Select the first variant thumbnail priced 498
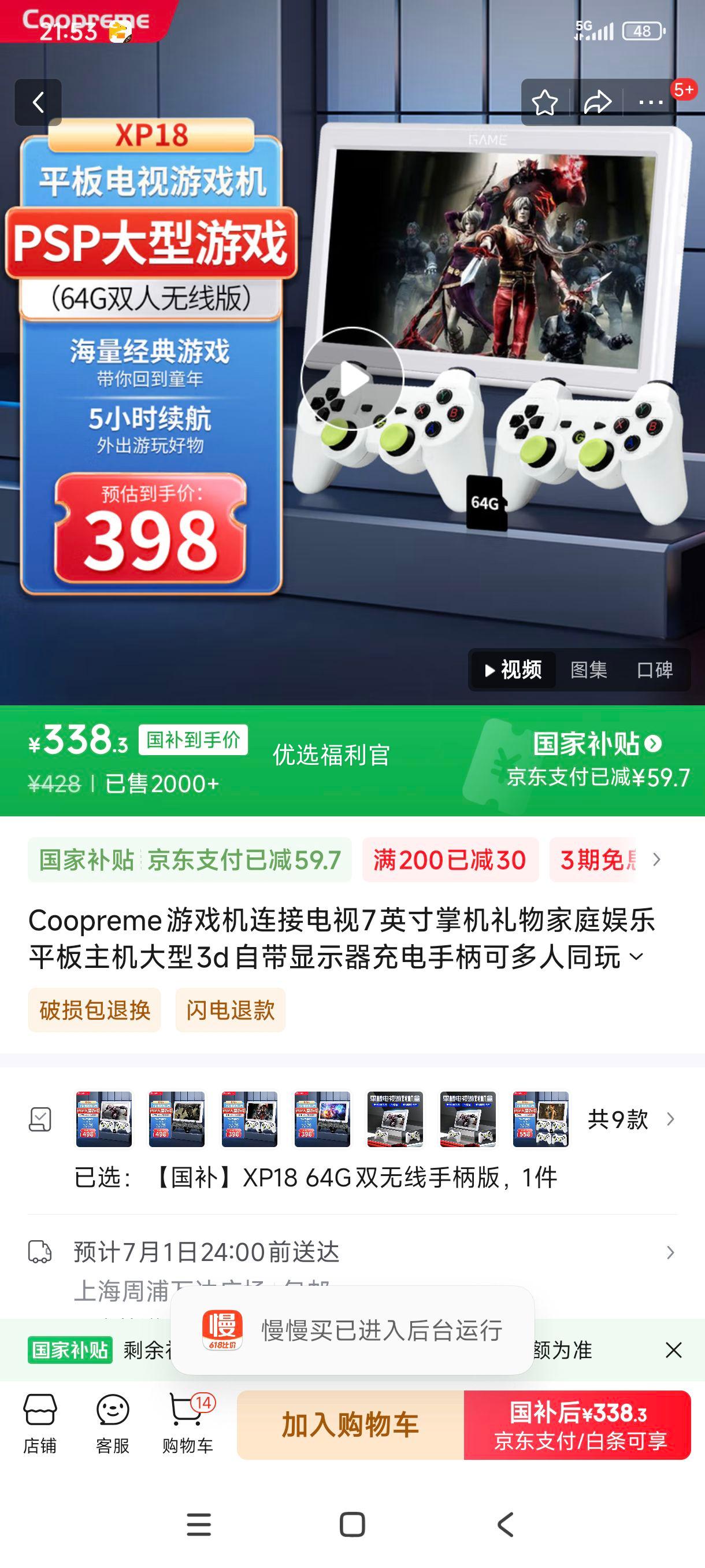The width and height of the screenshot is (705, 1568). tap(103, 1119)
